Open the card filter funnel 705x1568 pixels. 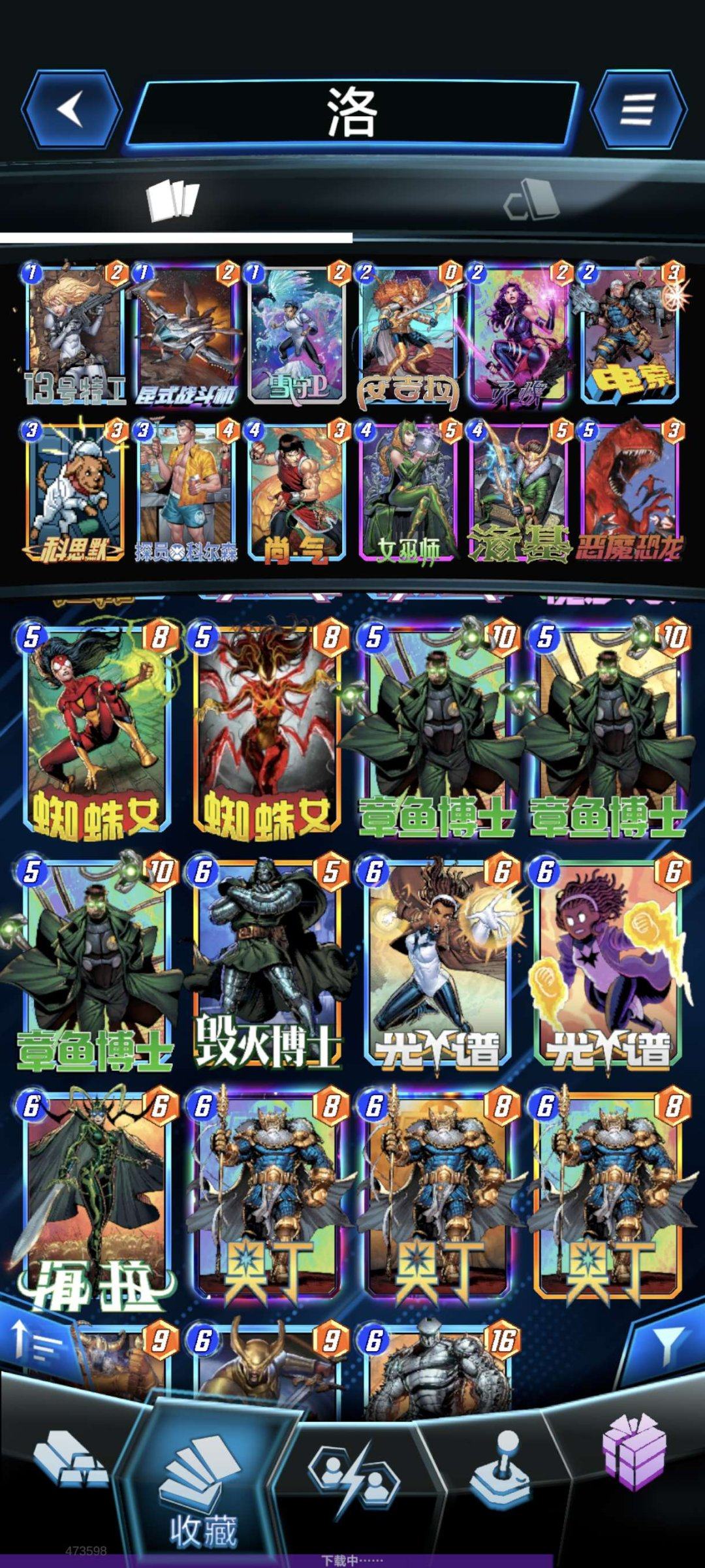(x=669, y=1344)
